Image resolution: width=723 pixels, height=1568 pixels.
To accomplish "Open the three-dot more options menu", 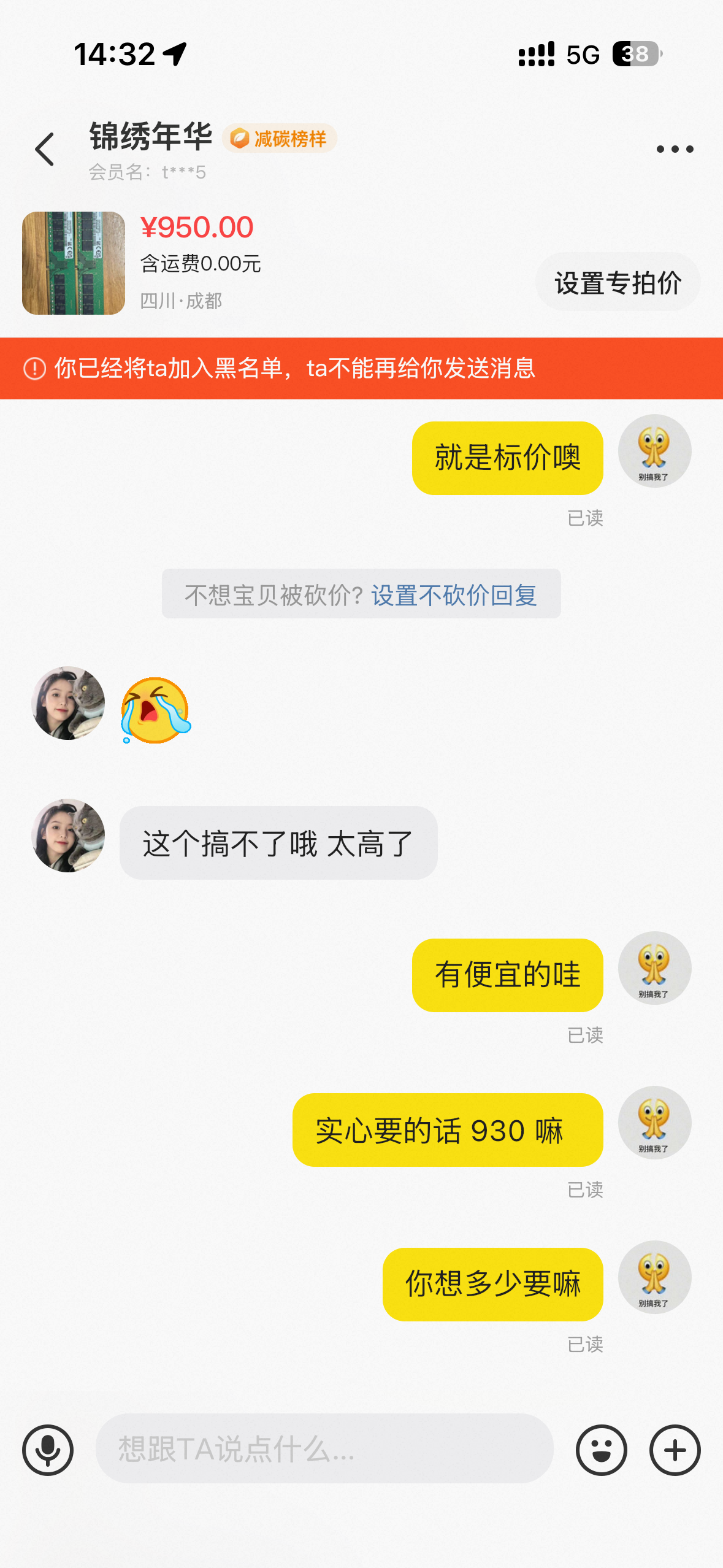I will coord(675,149).
